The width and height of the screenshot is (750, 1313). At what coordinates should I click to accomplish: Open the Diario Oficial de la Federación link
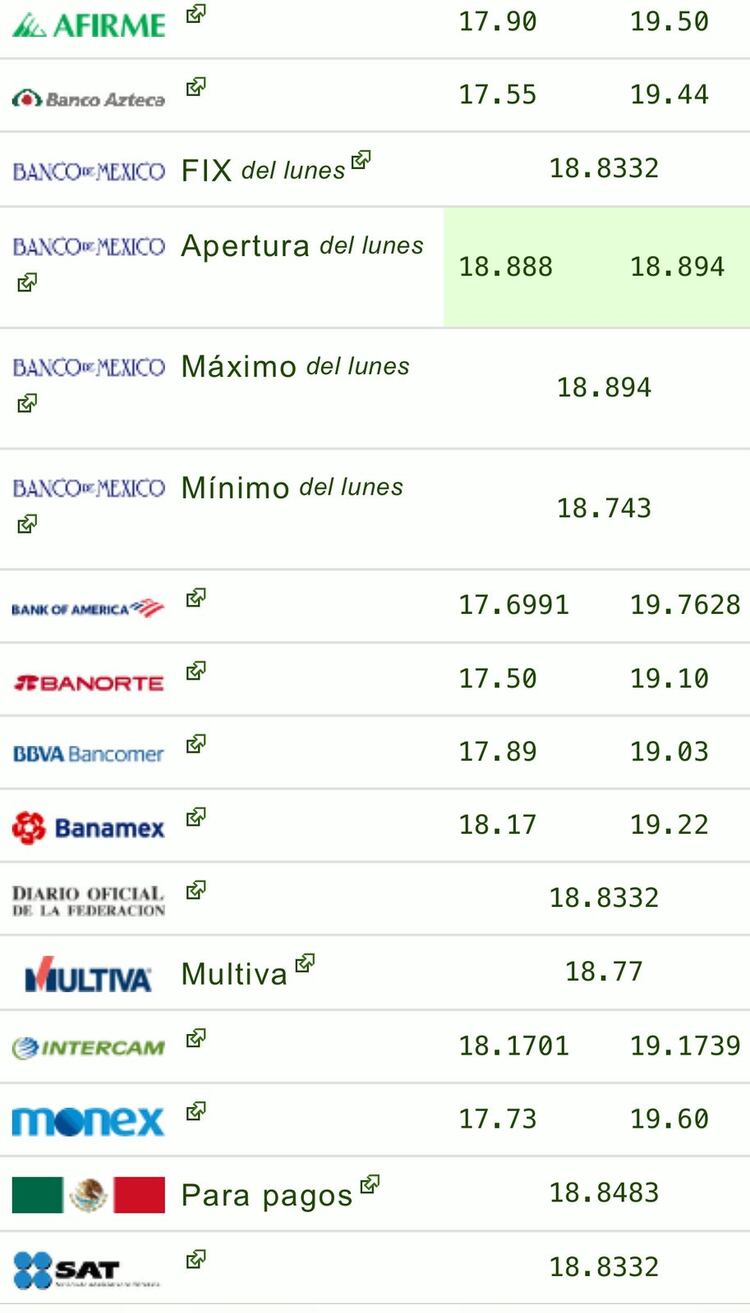pyautogui.click(x=196, y=890)
